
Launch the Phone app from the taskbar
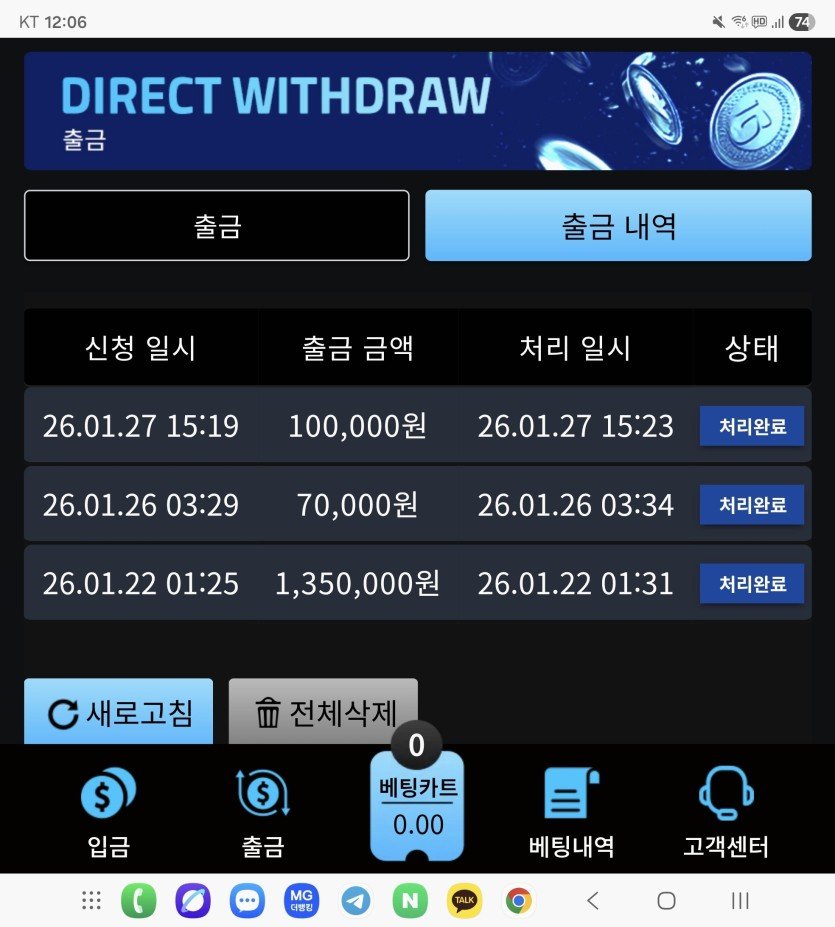tap(139, 901)
